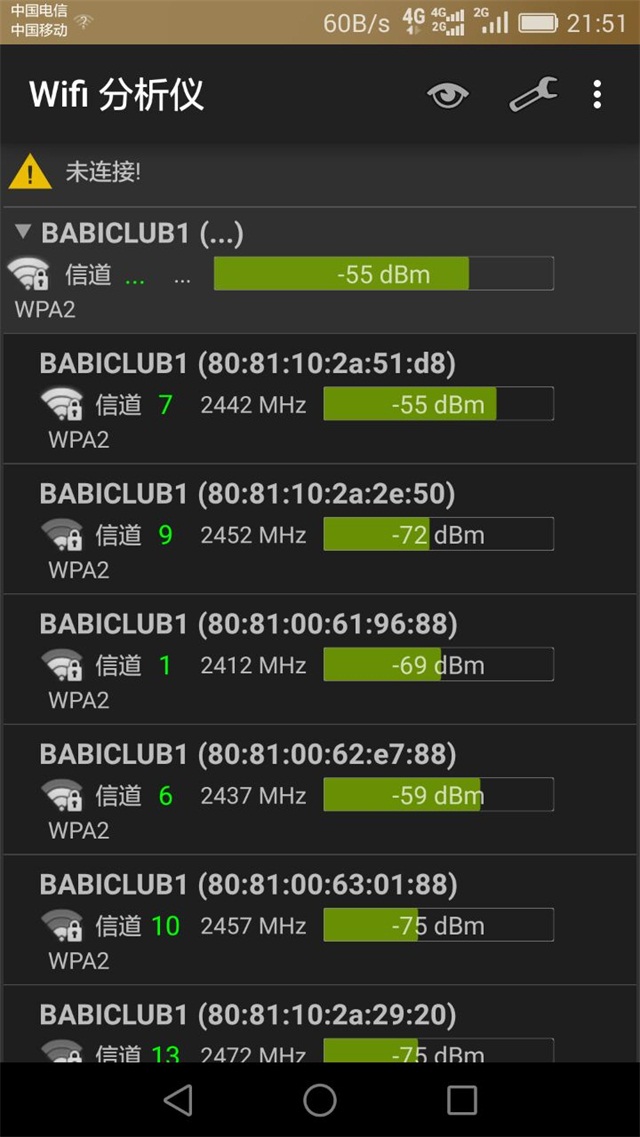This screenshot has height=1137, width=640.
Task: Select access point 80:81:00:62:e7:88
Action: [320, 790]
